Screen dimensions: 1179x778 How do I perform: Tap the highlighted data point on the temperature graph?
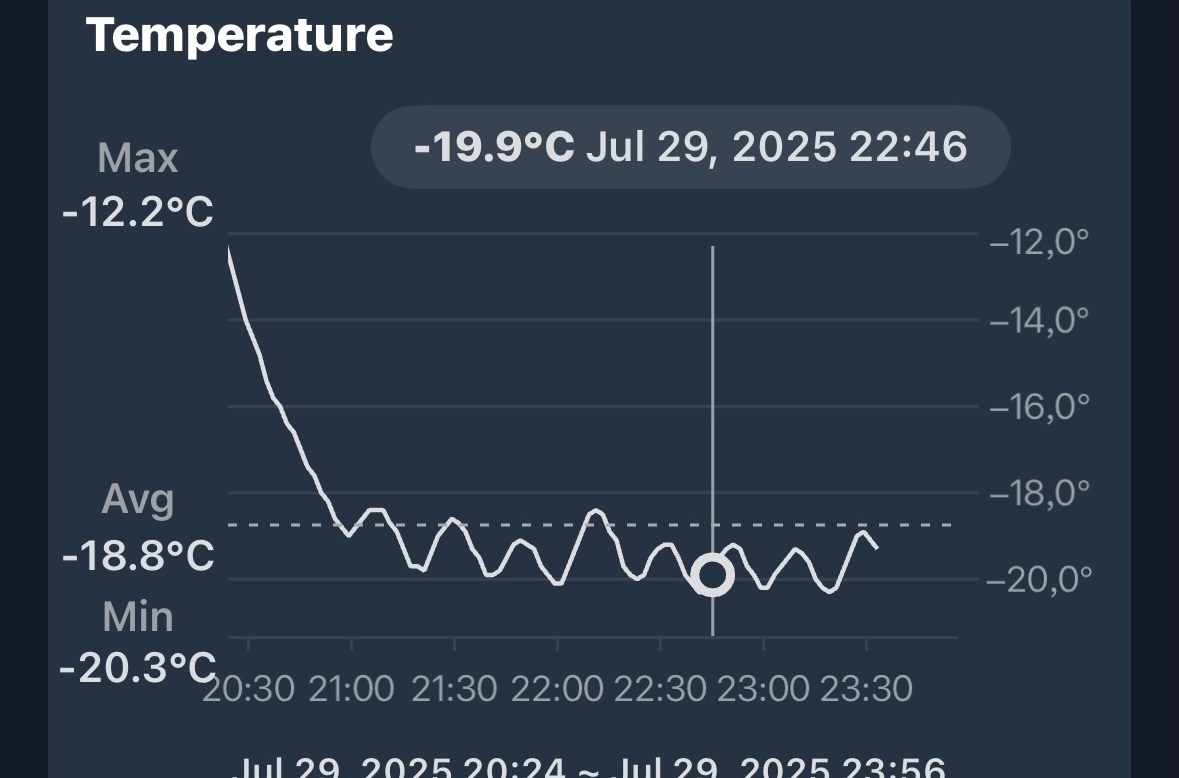(x=713, y=575)
